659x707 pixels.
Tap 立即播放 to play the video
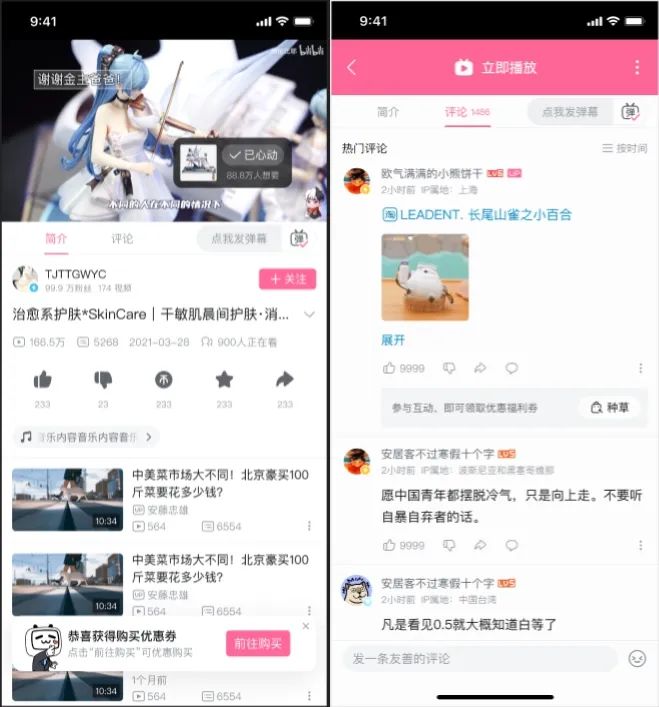click(x=496, y=68)
